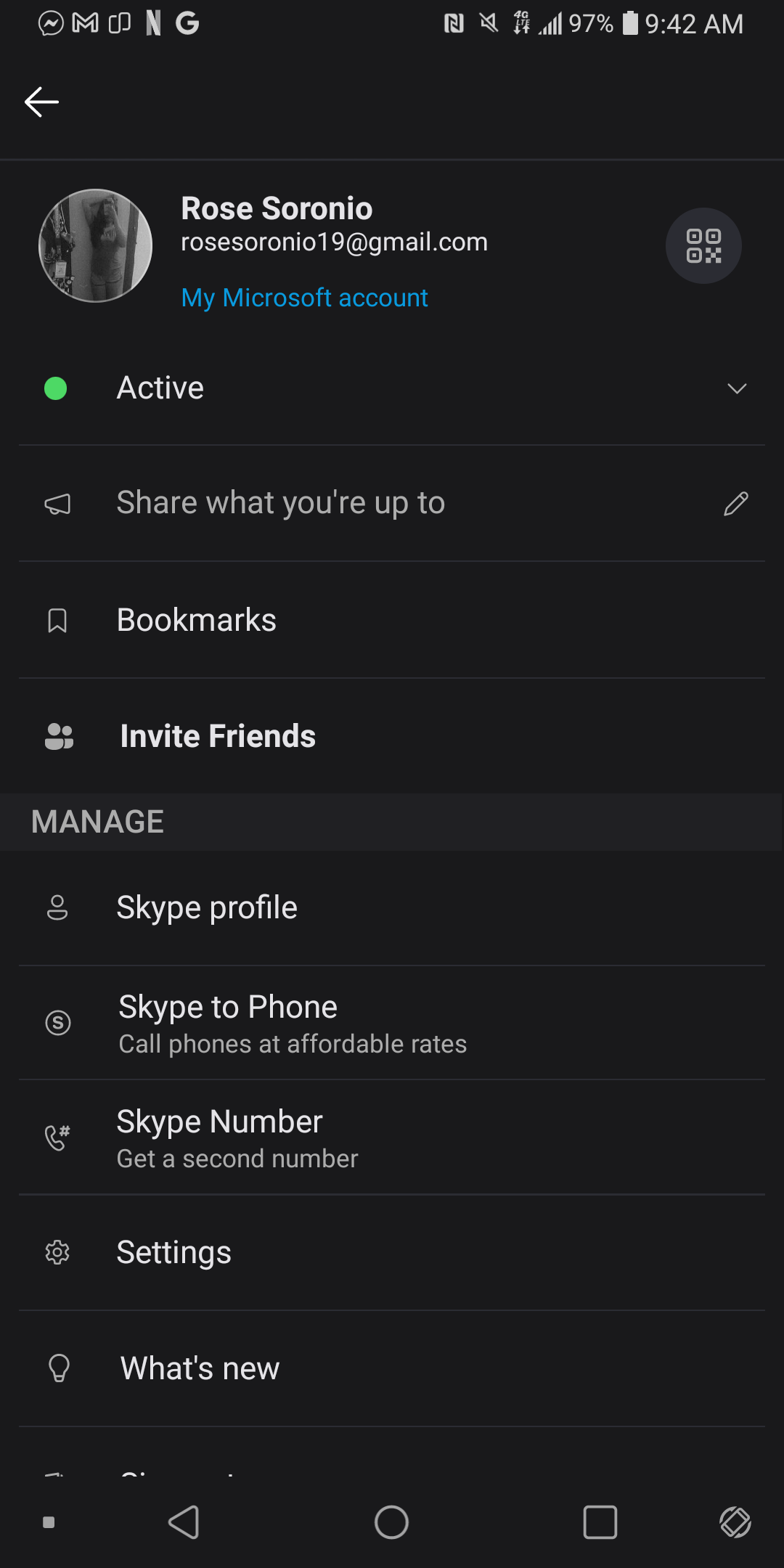Open the QR code button
Image resolution: width=784 pixels, height=1568 pixels.
click(703, 245)
